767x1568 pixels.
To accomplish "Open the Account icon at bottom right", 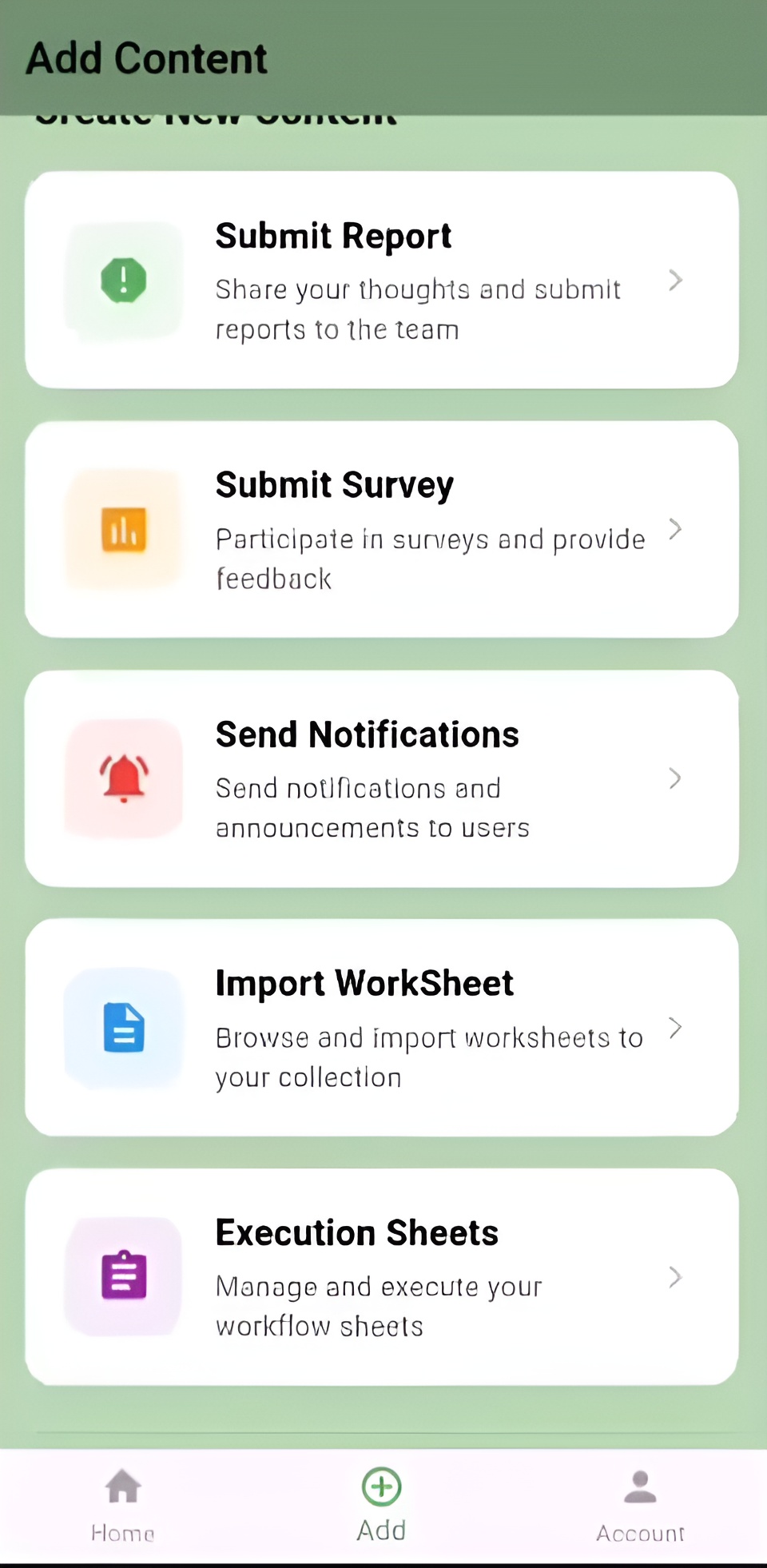I will (x=639, y=1486).
